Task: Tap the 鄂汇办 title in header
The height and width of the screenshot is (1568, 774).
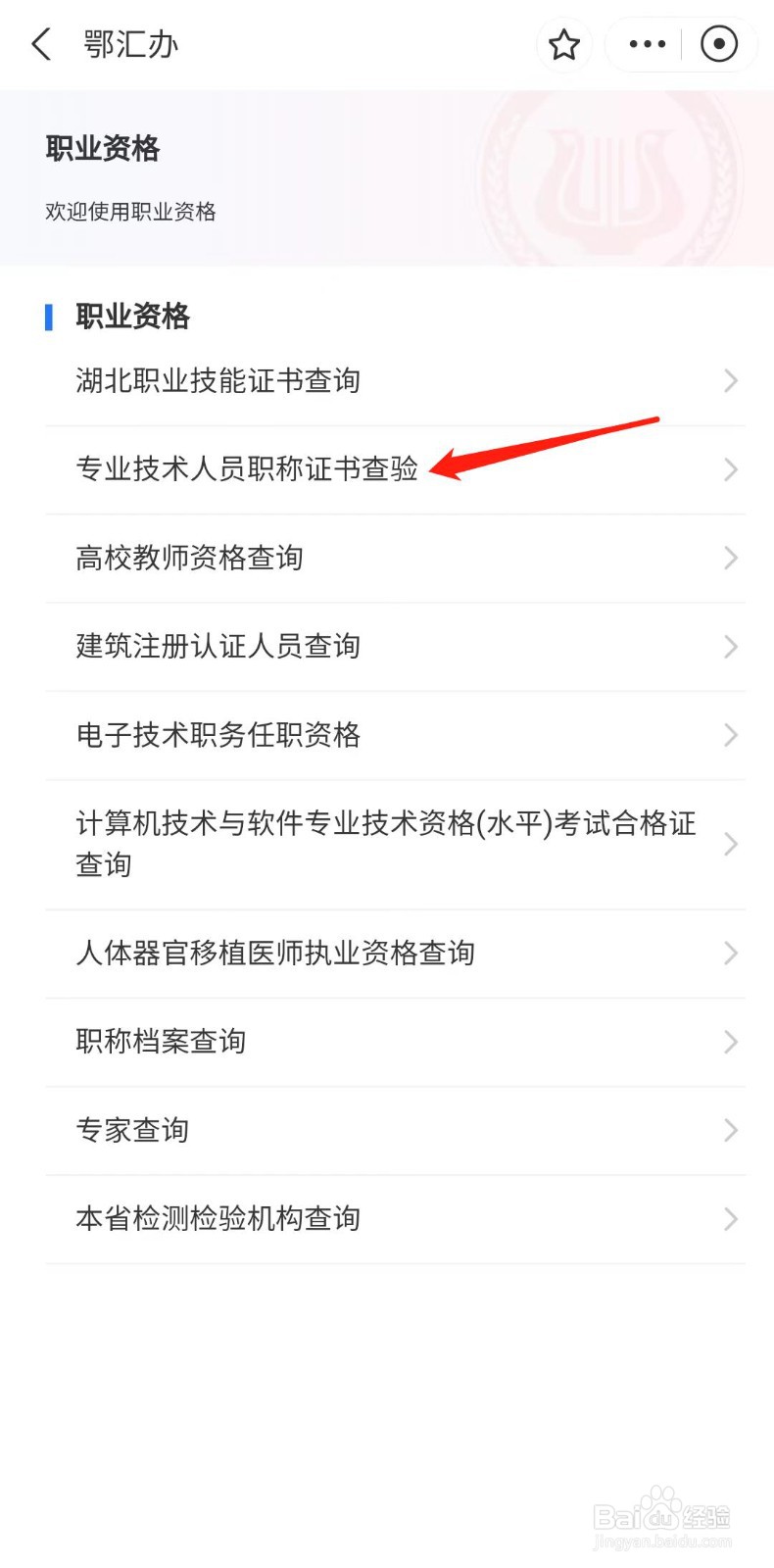Action: coord(130,44)
